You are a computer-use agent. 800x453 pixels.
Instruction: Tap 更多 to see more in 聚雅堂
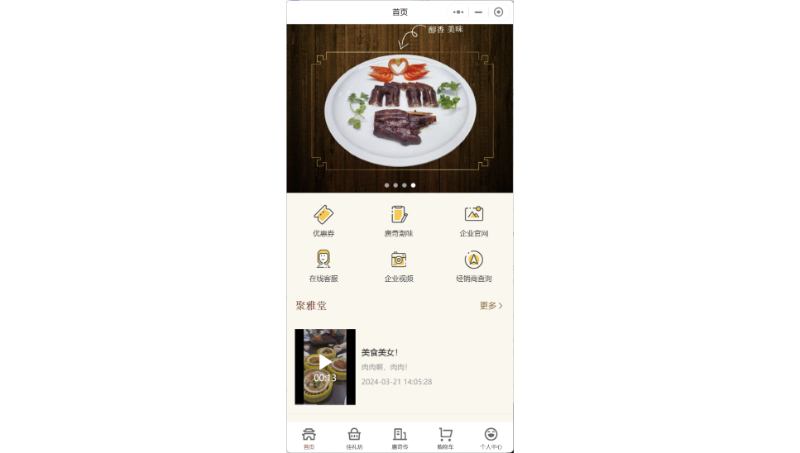(491, 306)
